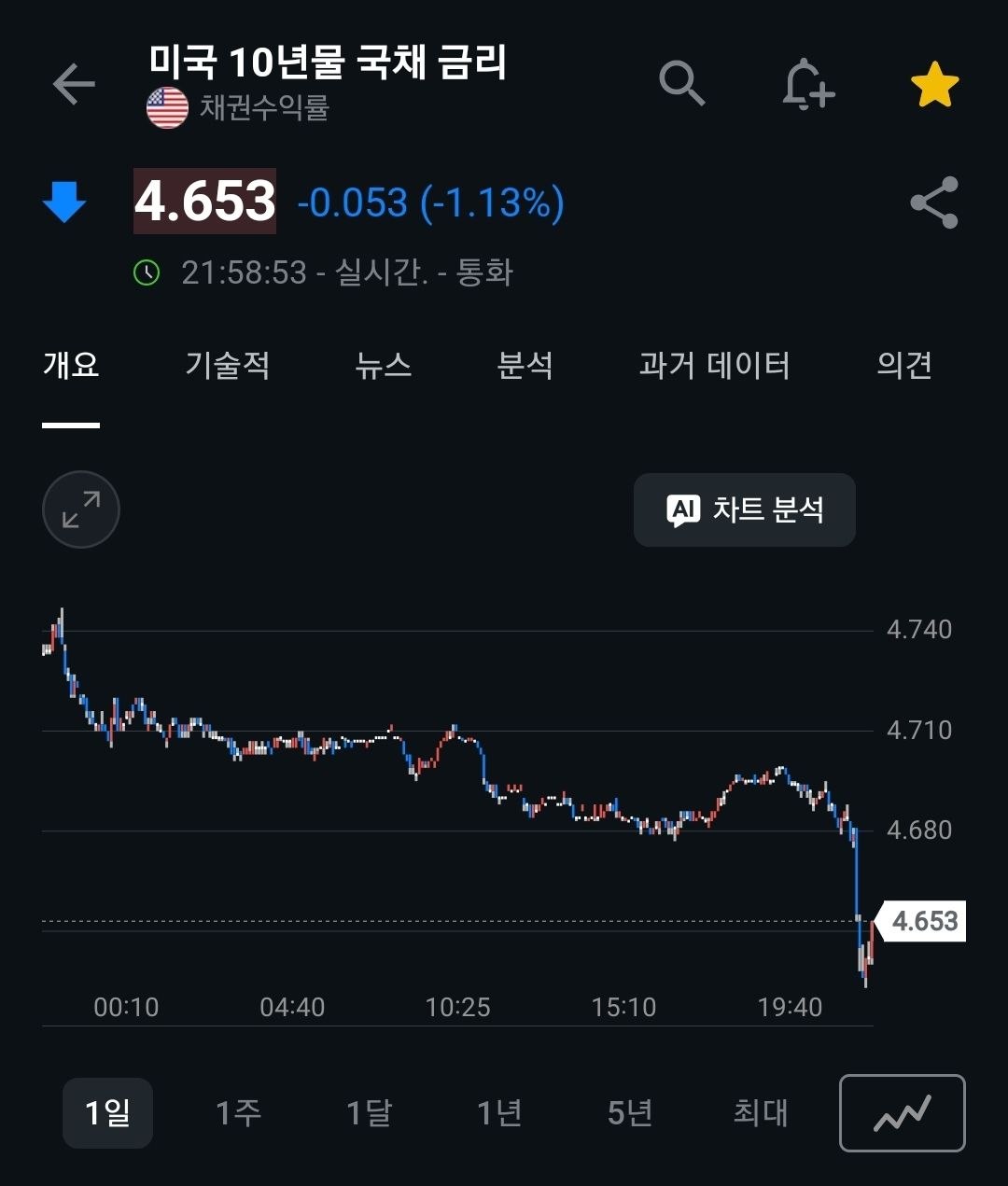Share this bond yield page
Viewport: 1008px width, 1186px height.
pos(934,202)
